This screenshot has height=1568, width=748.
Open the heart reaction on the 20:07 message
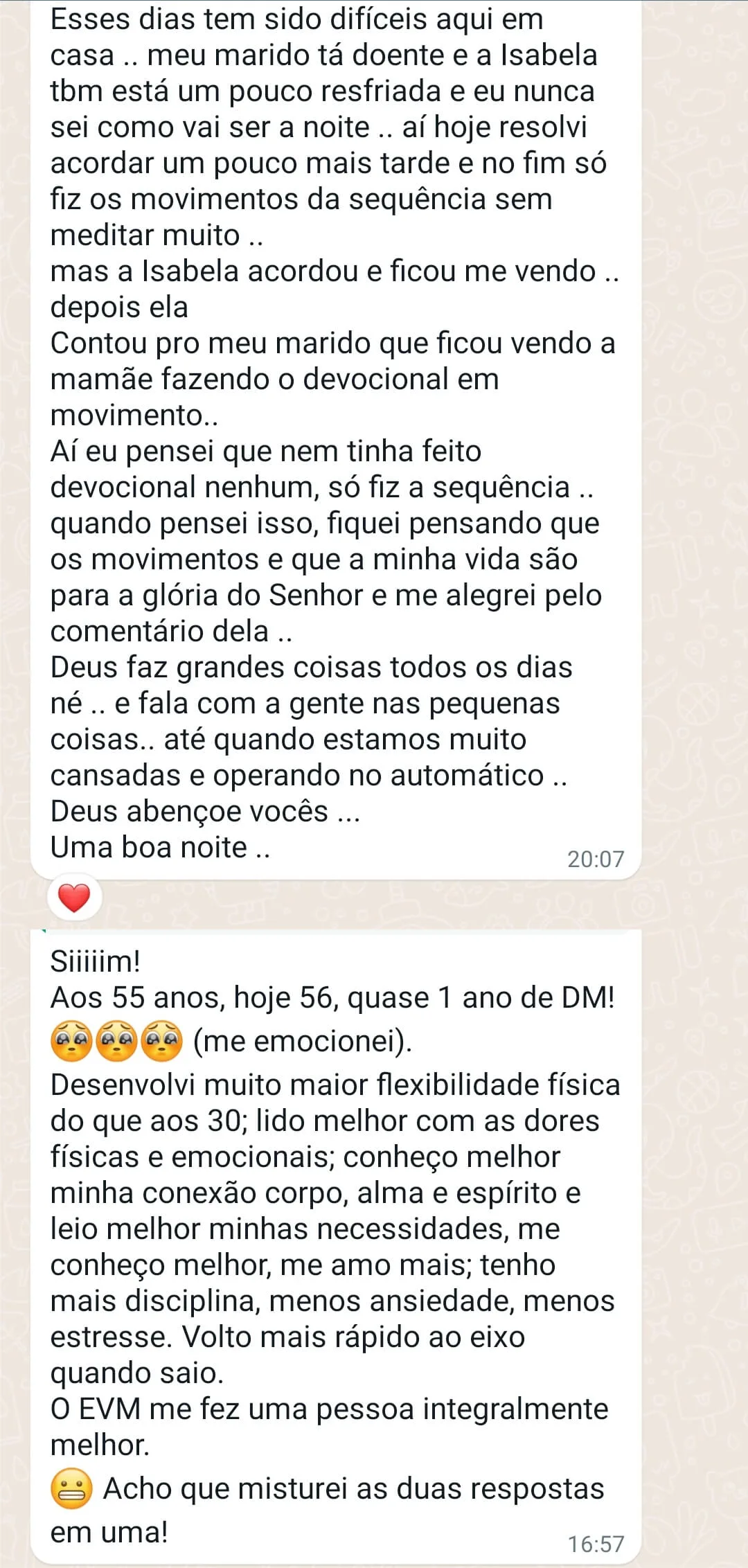(74, 898)
